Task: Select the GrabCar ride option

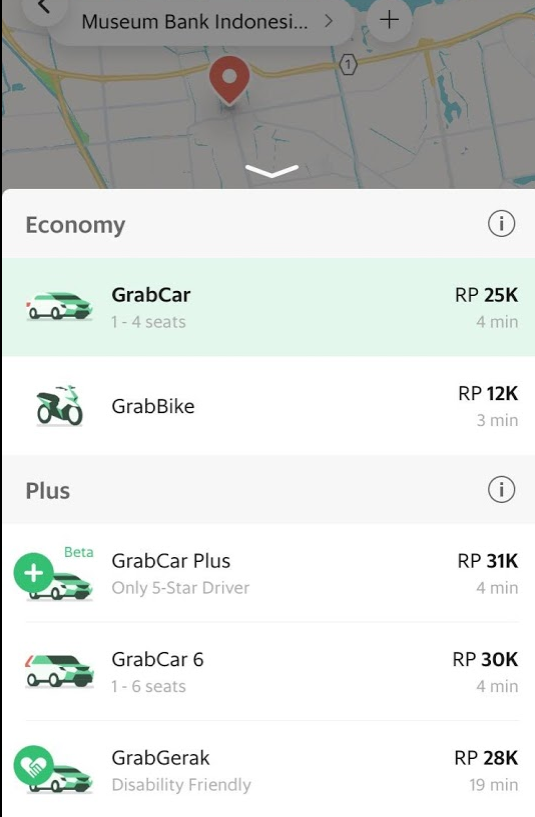Action: point(268,307)
